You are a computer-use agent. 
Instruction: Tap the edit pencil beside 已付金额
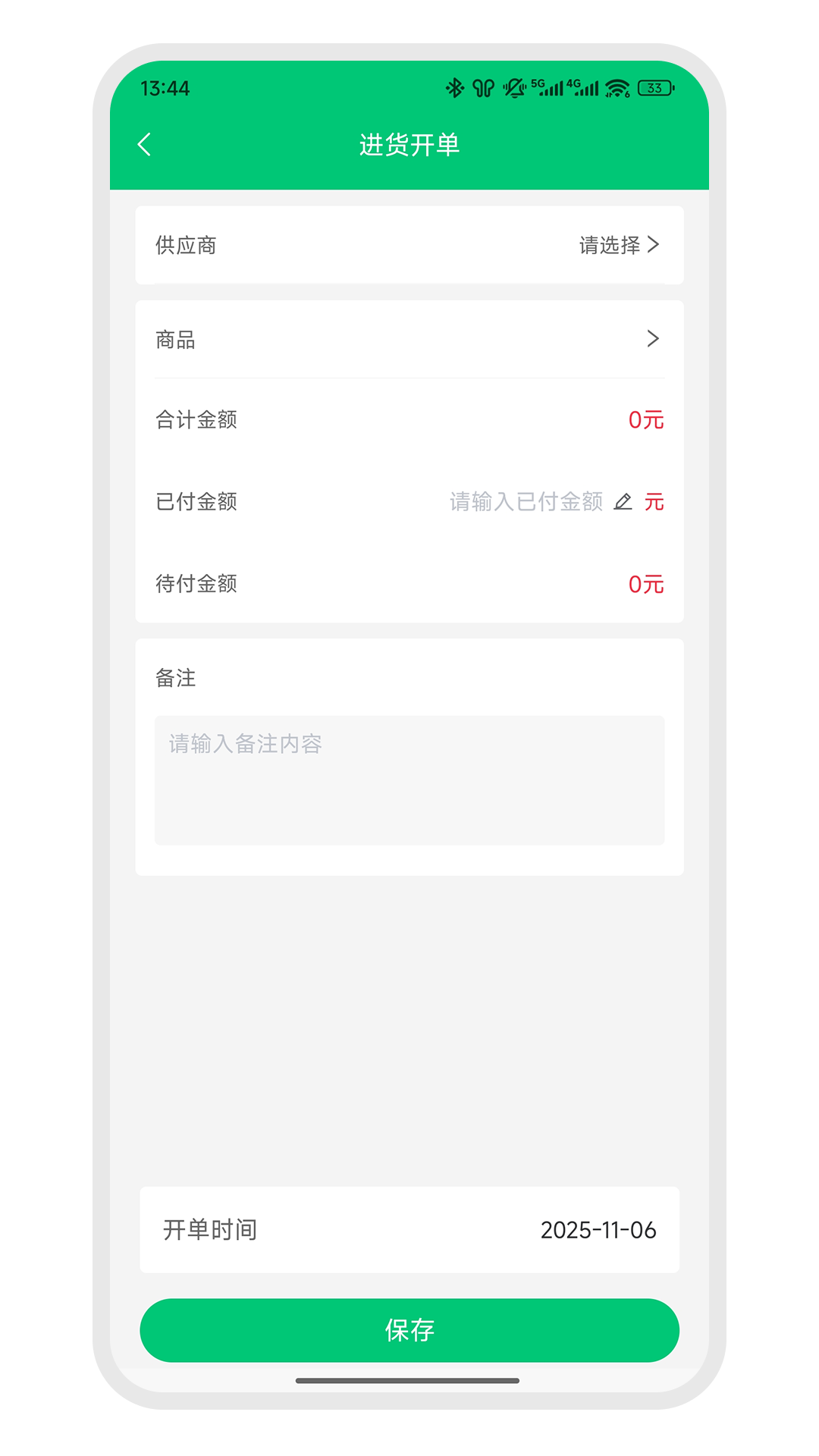coord(623,501)
